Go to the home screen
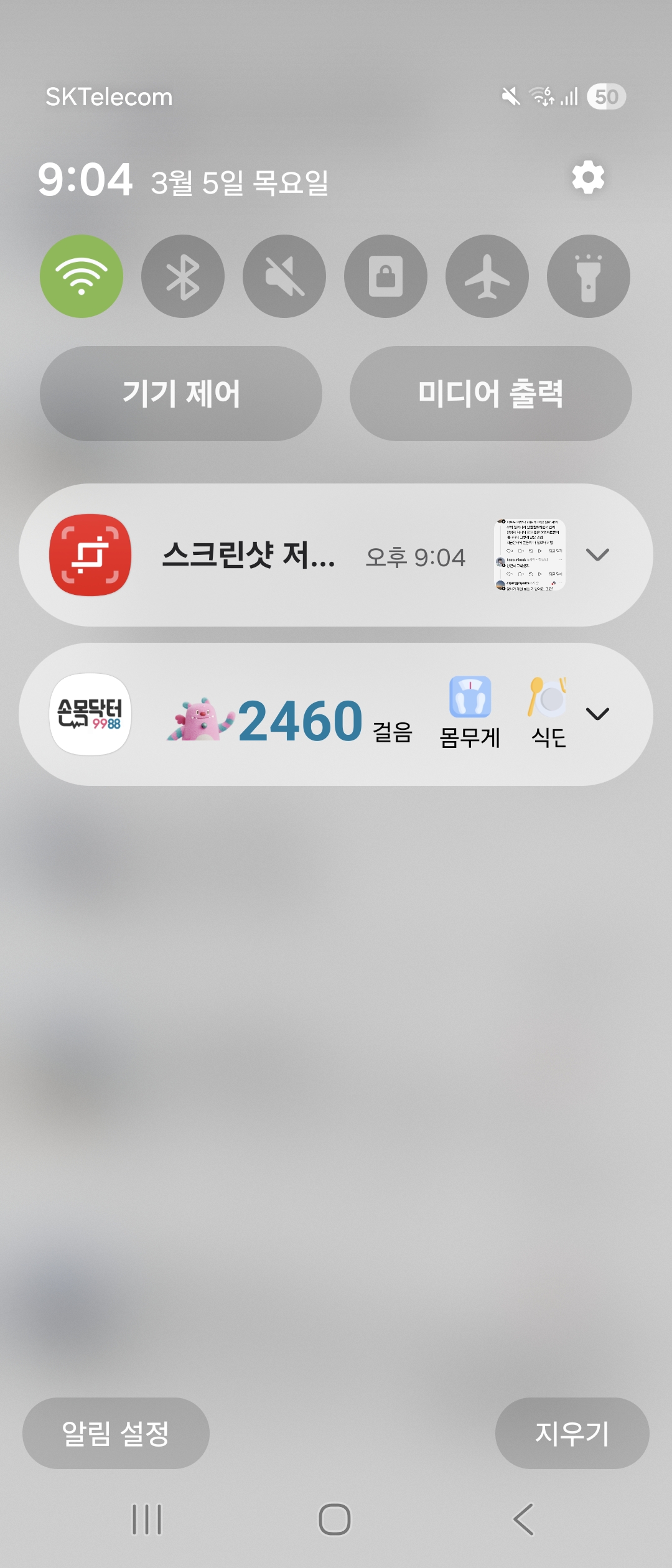 click(x=335, y=1519)
